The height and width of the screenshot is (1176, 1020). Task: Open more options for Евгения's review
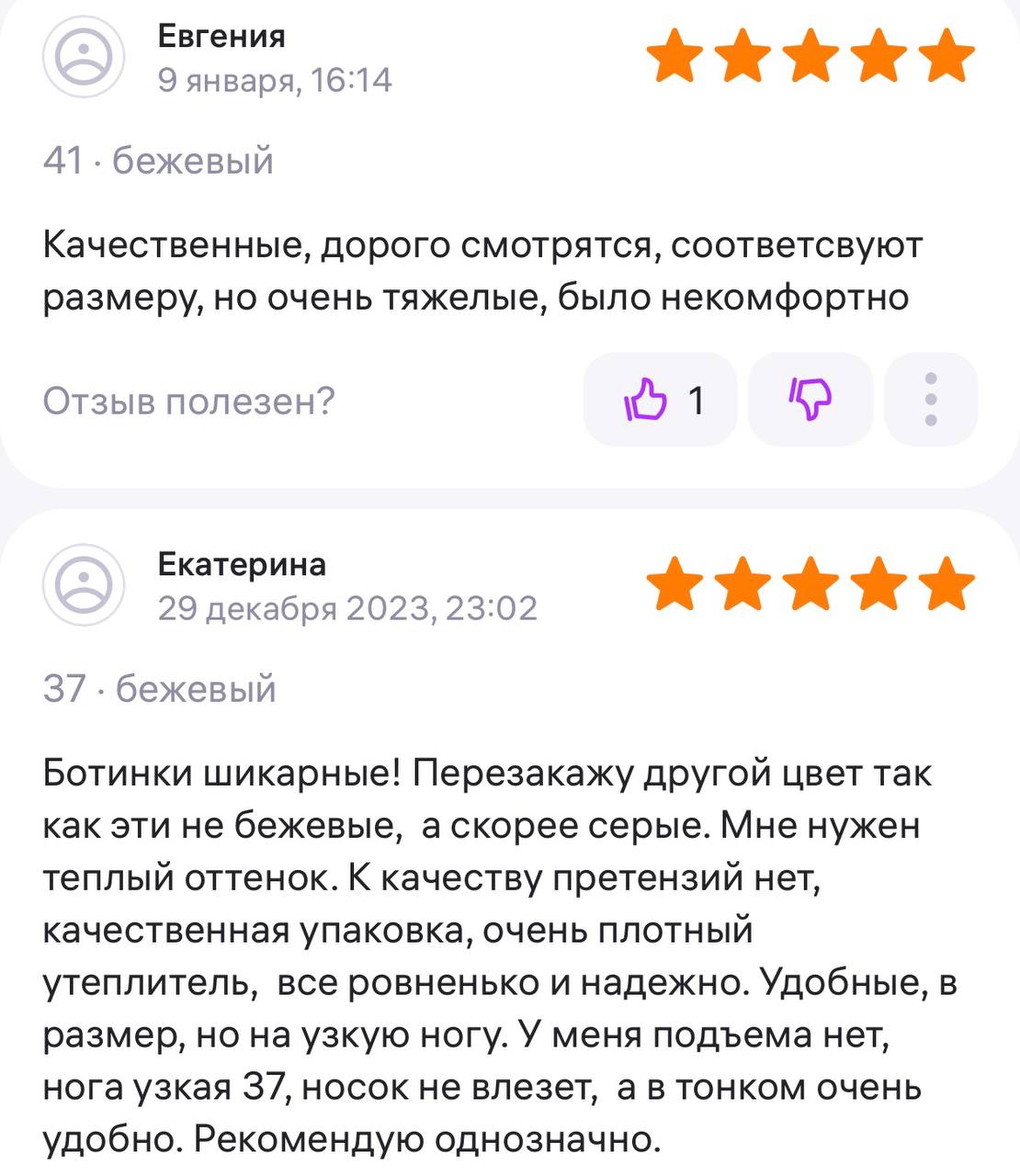(x=930, y=401)
